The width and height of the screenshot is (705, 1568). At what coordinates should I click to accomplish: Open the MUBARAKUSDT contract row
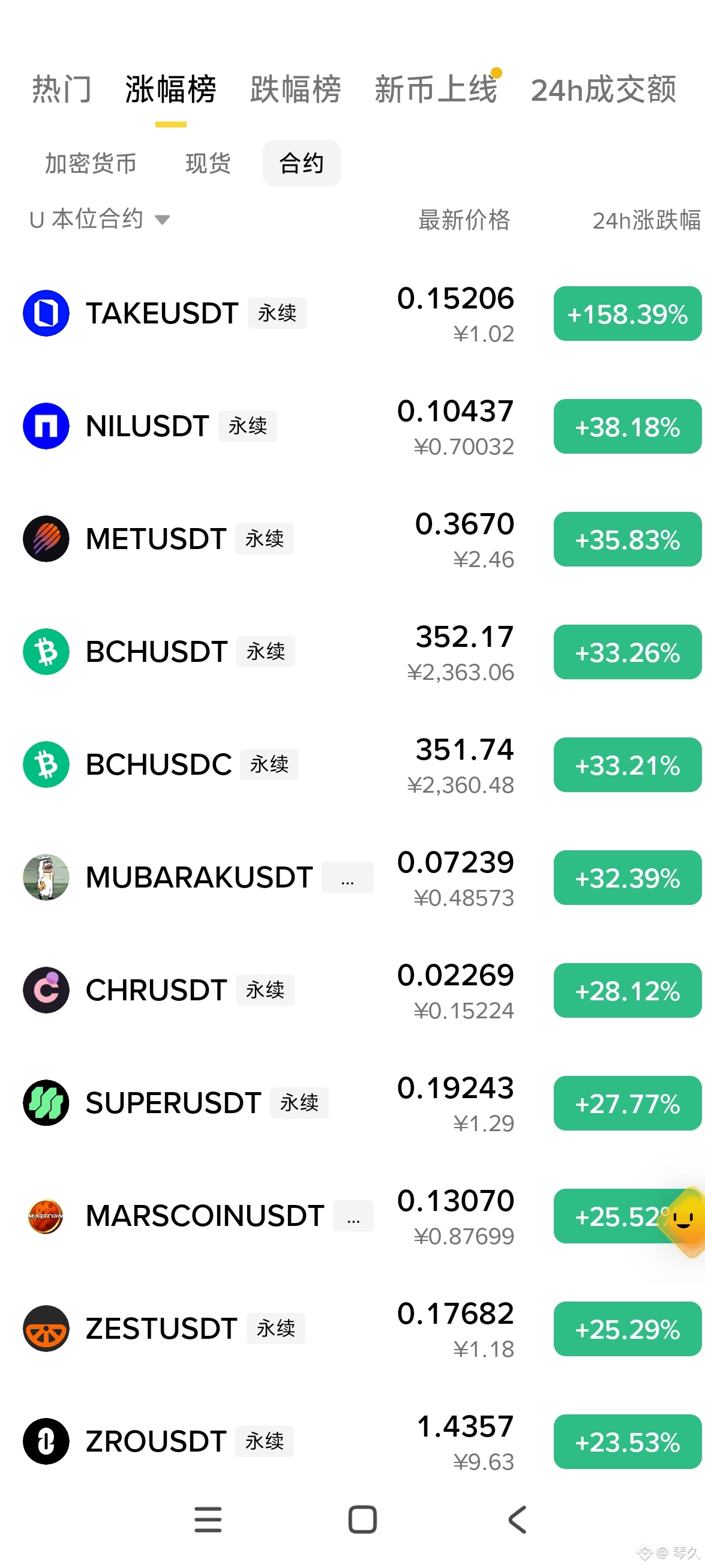pos(353,878)
